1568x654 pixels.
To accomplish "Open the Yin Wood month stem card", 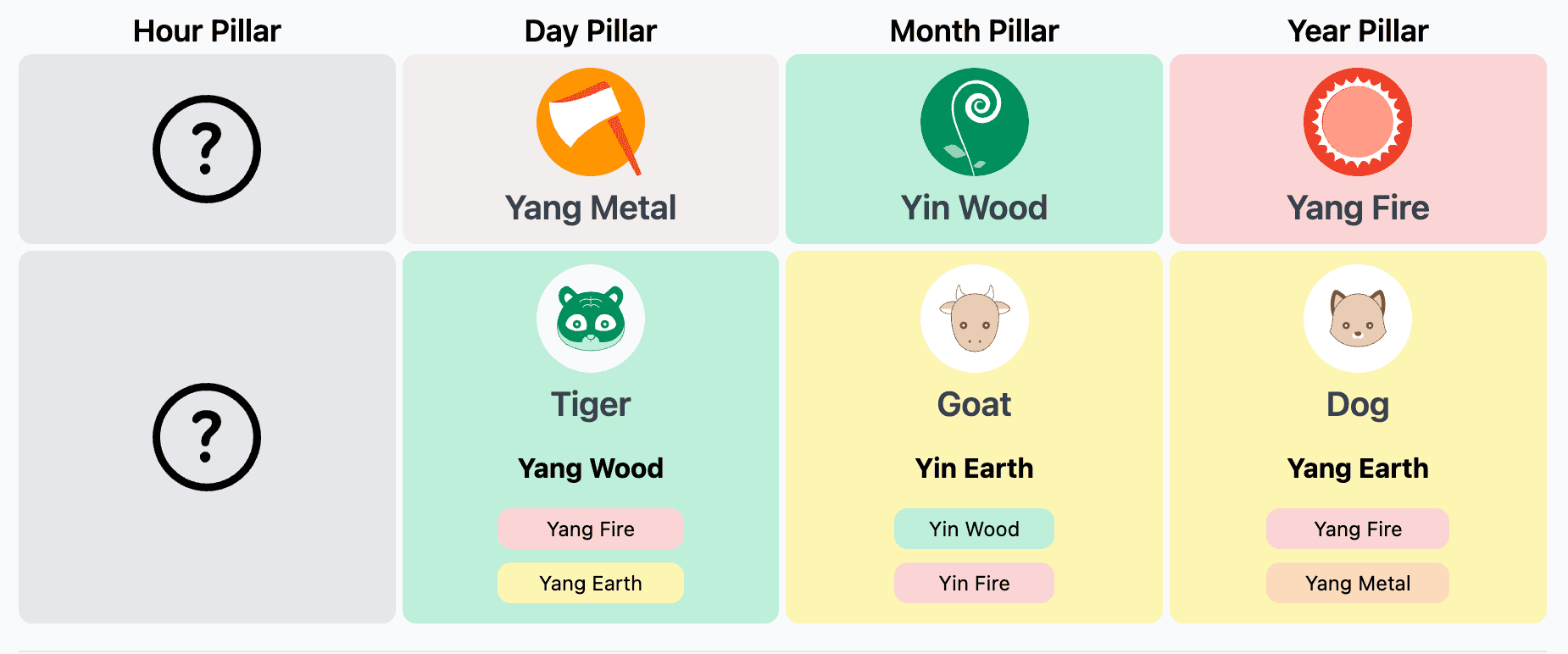I will [x=974, y=149].
